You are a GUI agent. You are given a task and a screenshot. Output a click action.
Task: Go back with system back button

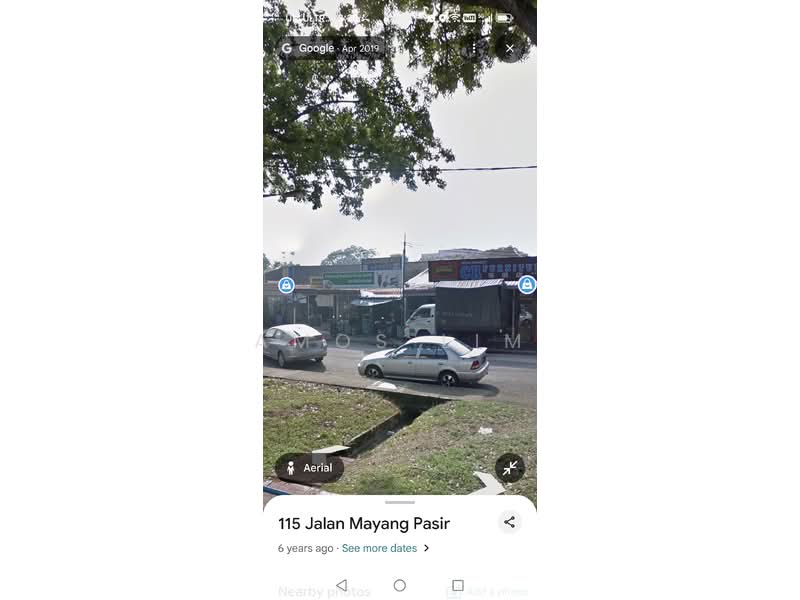click(342, 585)
